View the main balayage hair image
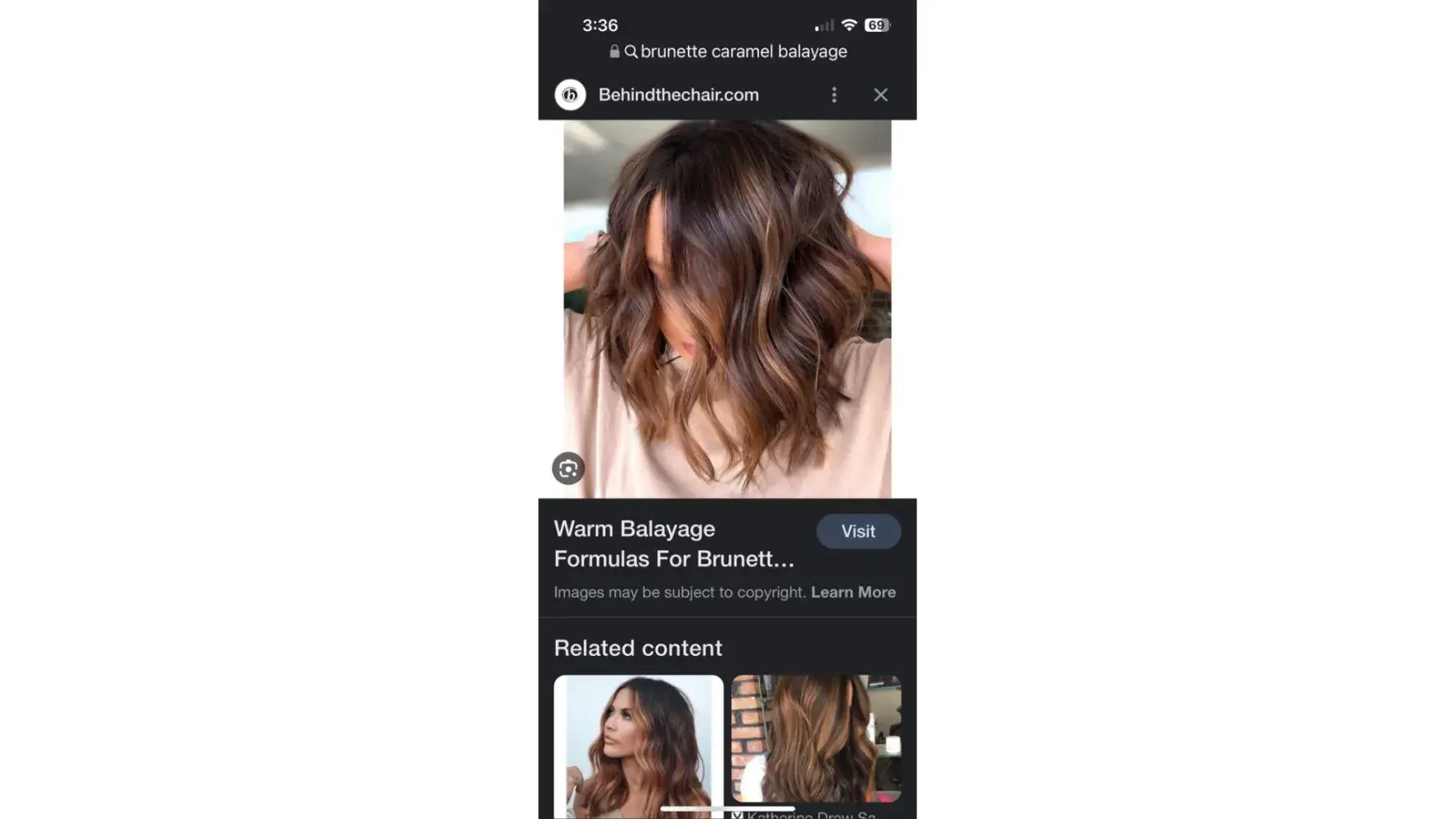This screenshot has width=1456, height=819. pos(727,308)
